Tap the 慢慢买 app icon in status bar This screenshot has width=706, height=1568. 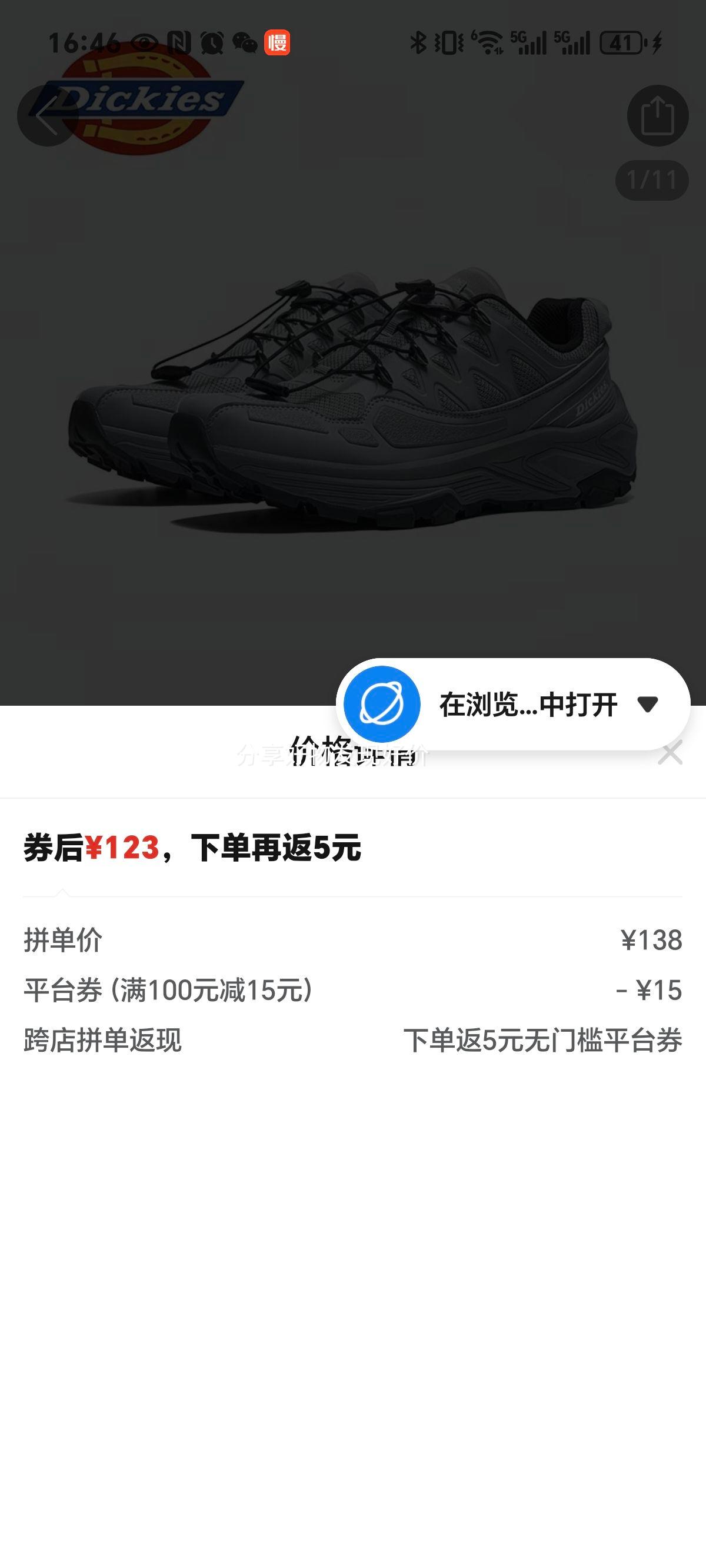[x=279, y=42]
